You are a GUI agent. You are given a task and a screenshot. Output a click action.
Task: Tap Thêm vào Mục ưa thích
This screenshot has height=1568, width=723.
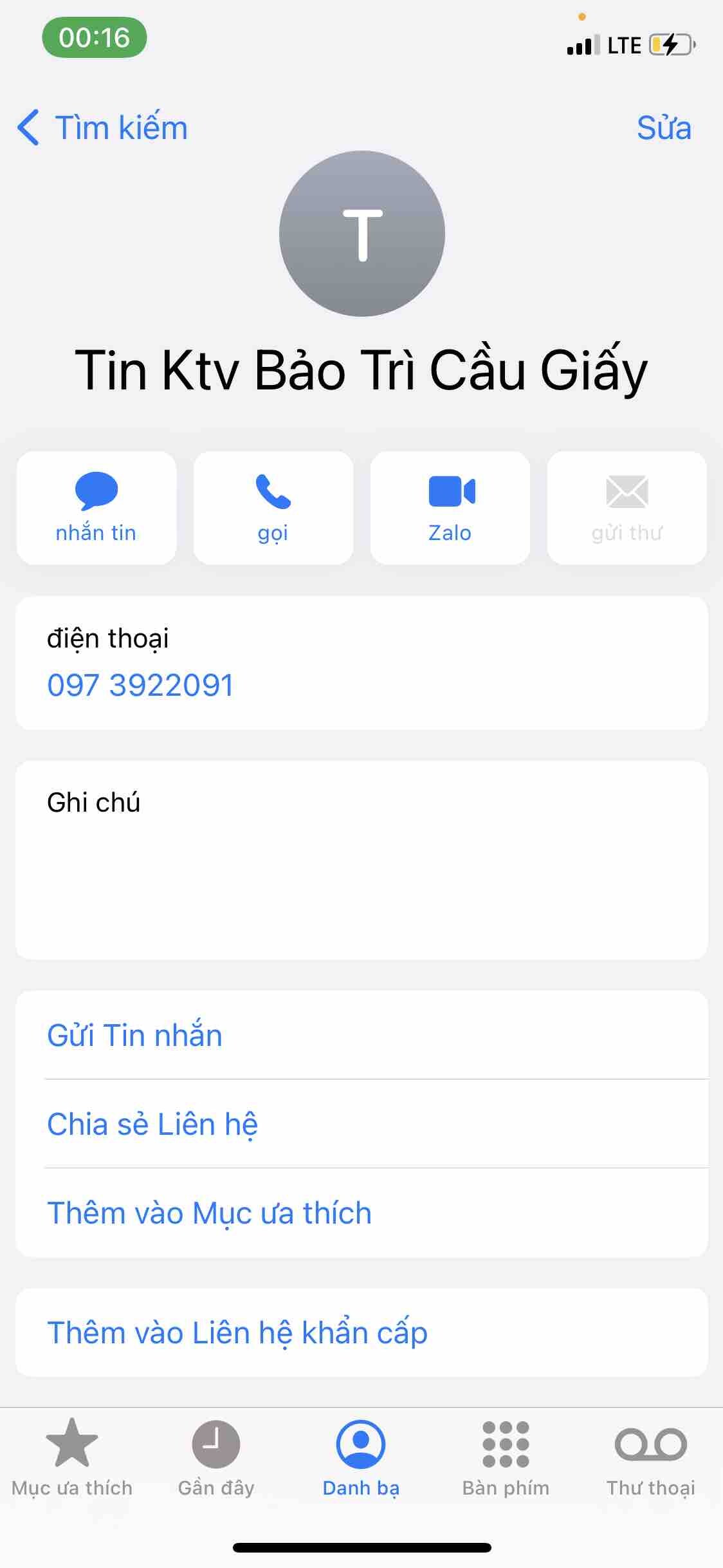pos(210,1213)
